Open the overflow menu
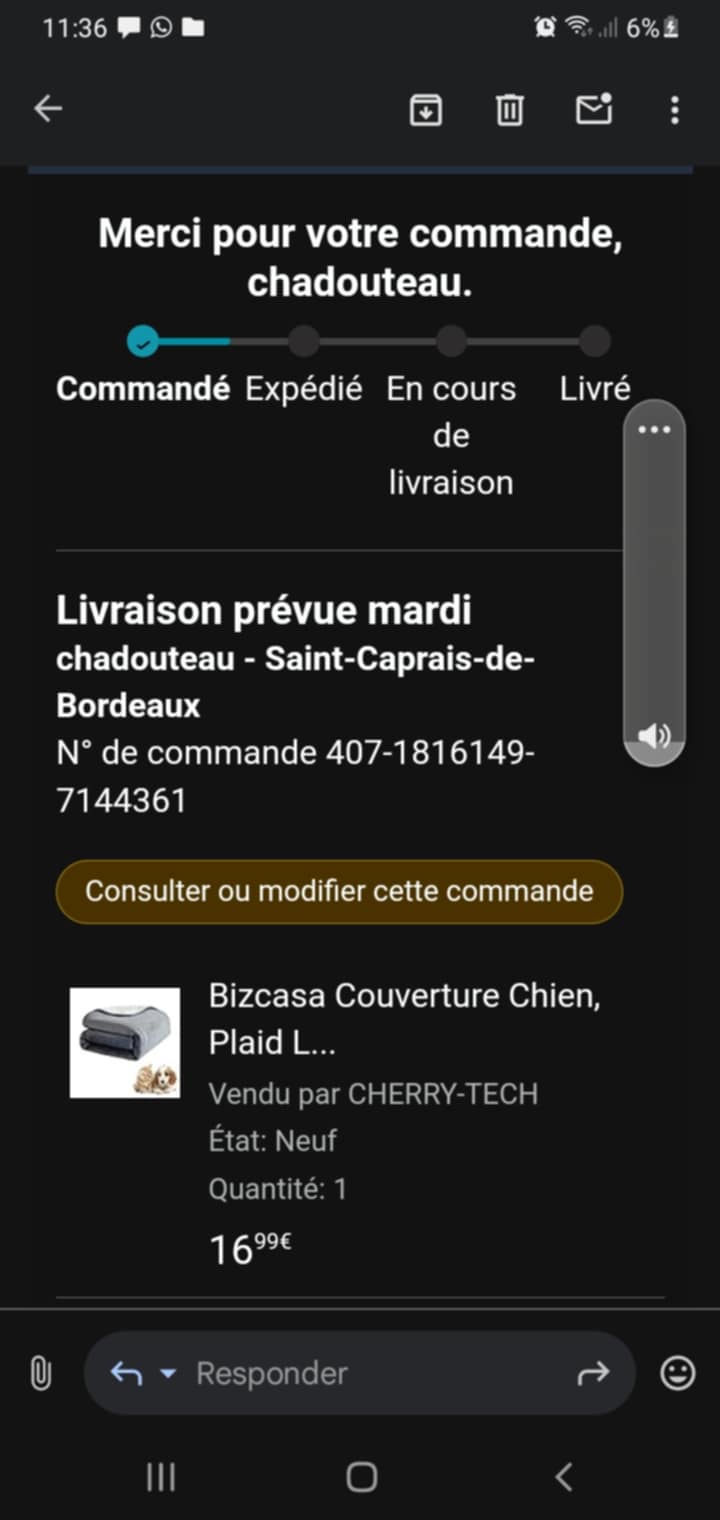This screenshot has height=1520, width=720. point(675,109)
